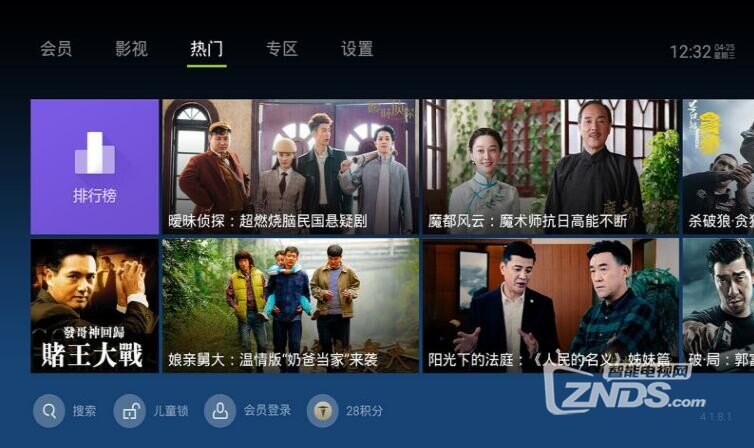The width and height of the screenshot is (754, 448).
Task: Open the 排行榜 ranking tile
Action: (95, 166)
